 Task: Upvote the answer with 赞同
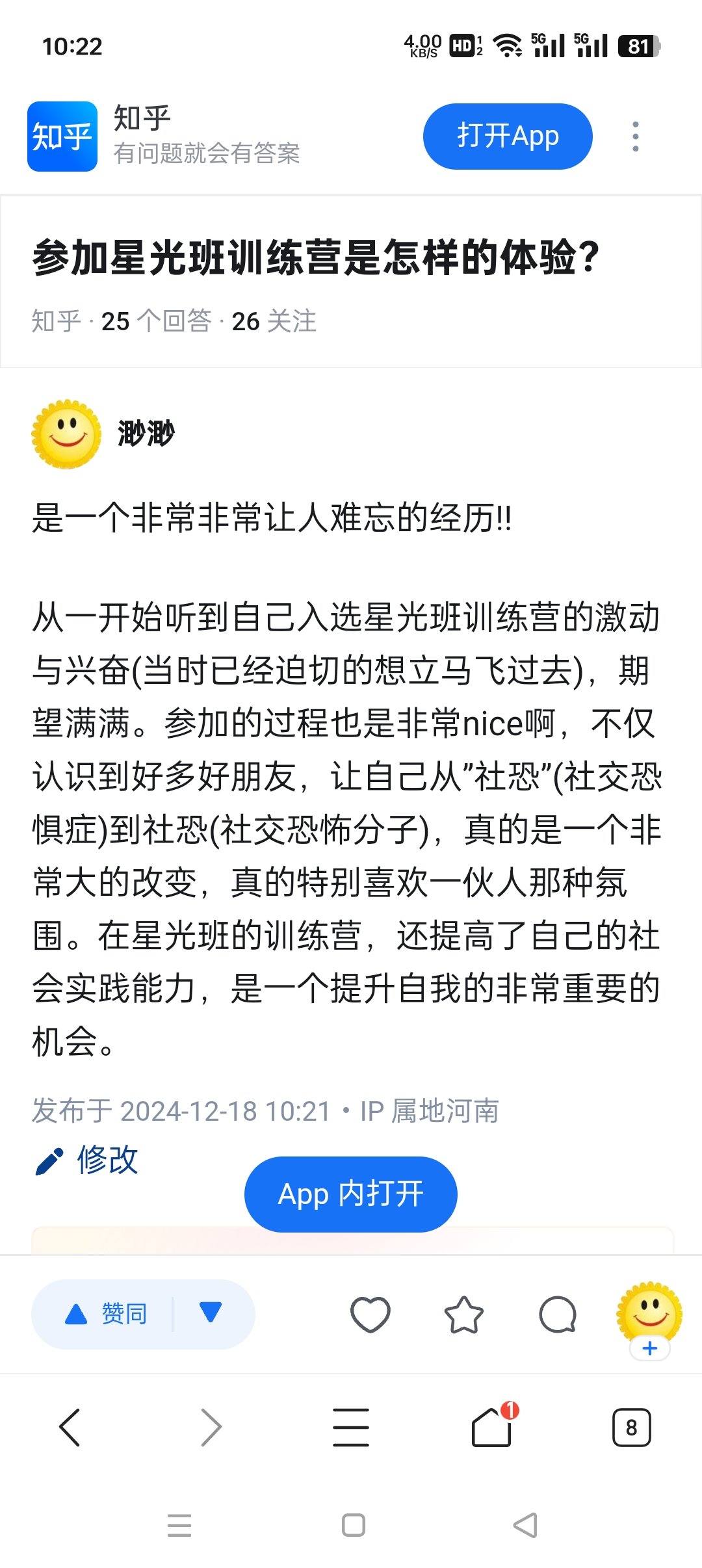coord(107,1314)
